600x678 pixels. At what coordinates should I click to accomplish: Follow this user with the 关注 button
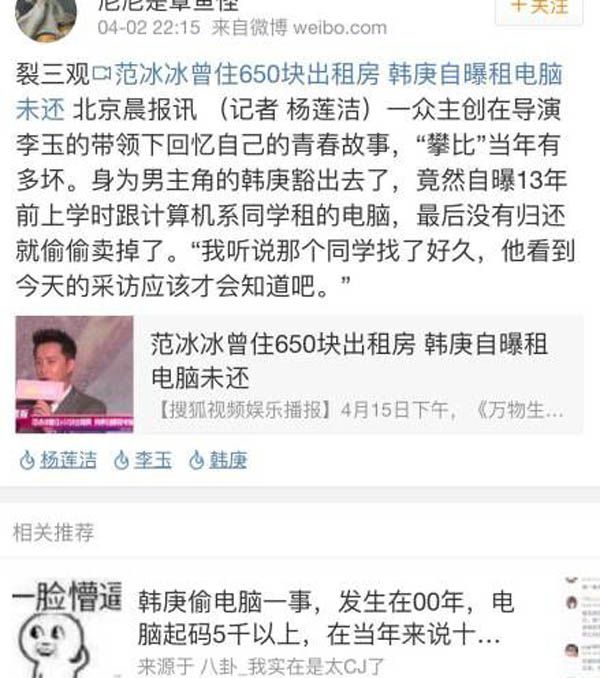click(x=545, y=8)
